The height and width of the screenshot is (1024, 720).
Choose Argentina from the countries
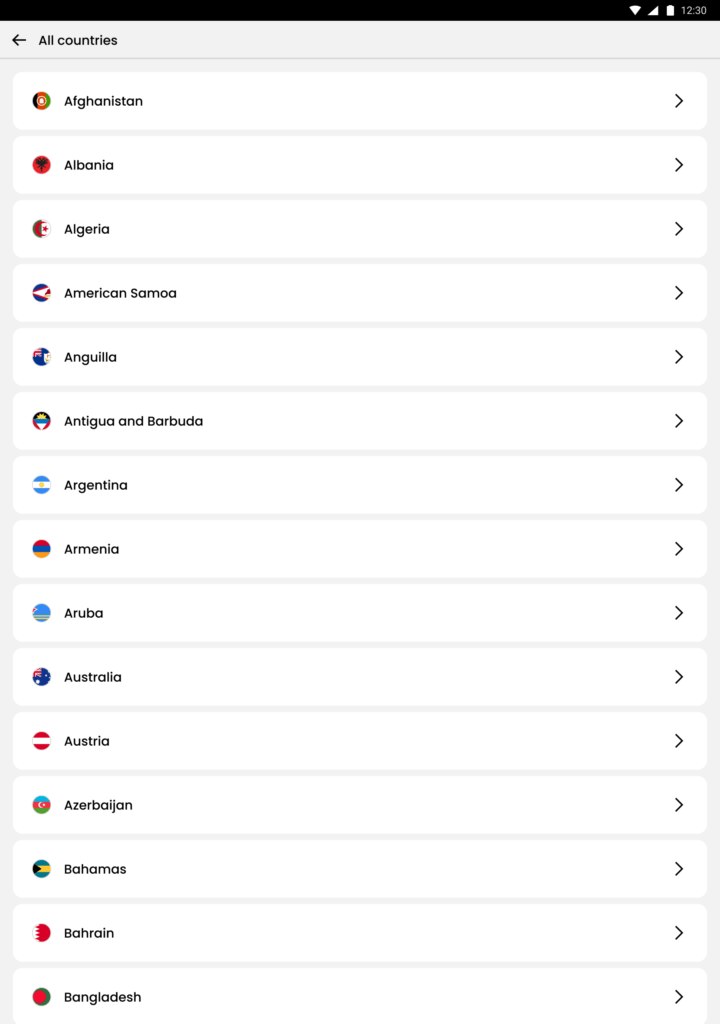[x=359, y=485]
